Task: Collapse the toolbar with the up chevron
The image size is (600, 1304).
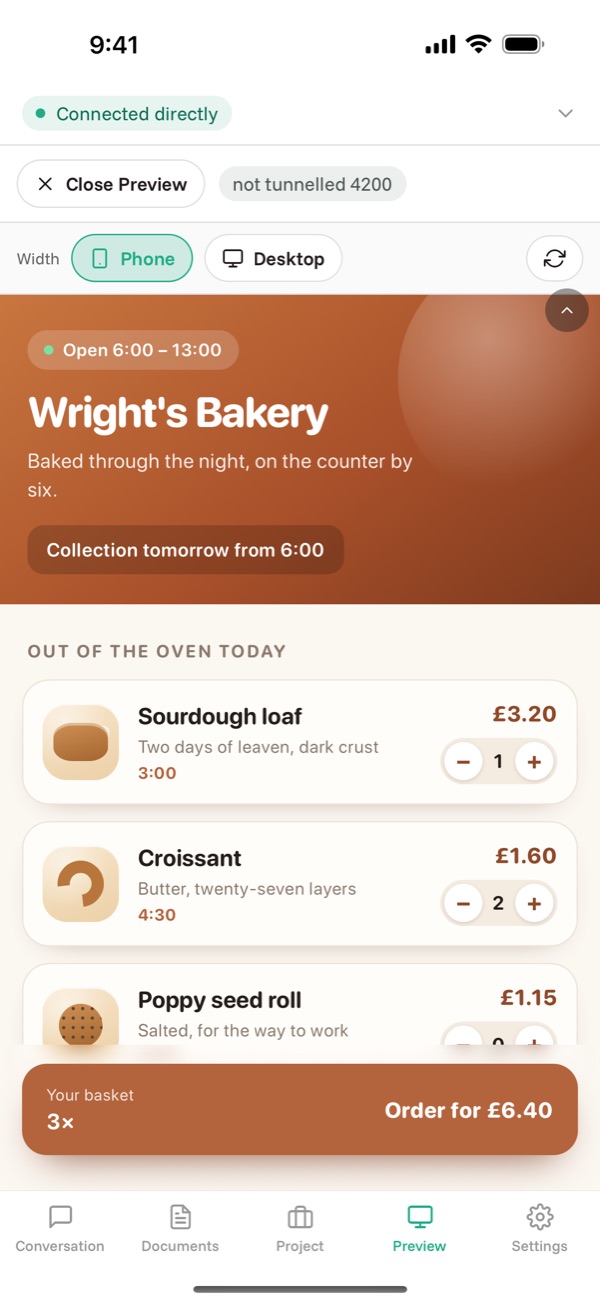Action: (x=567, y=311)
